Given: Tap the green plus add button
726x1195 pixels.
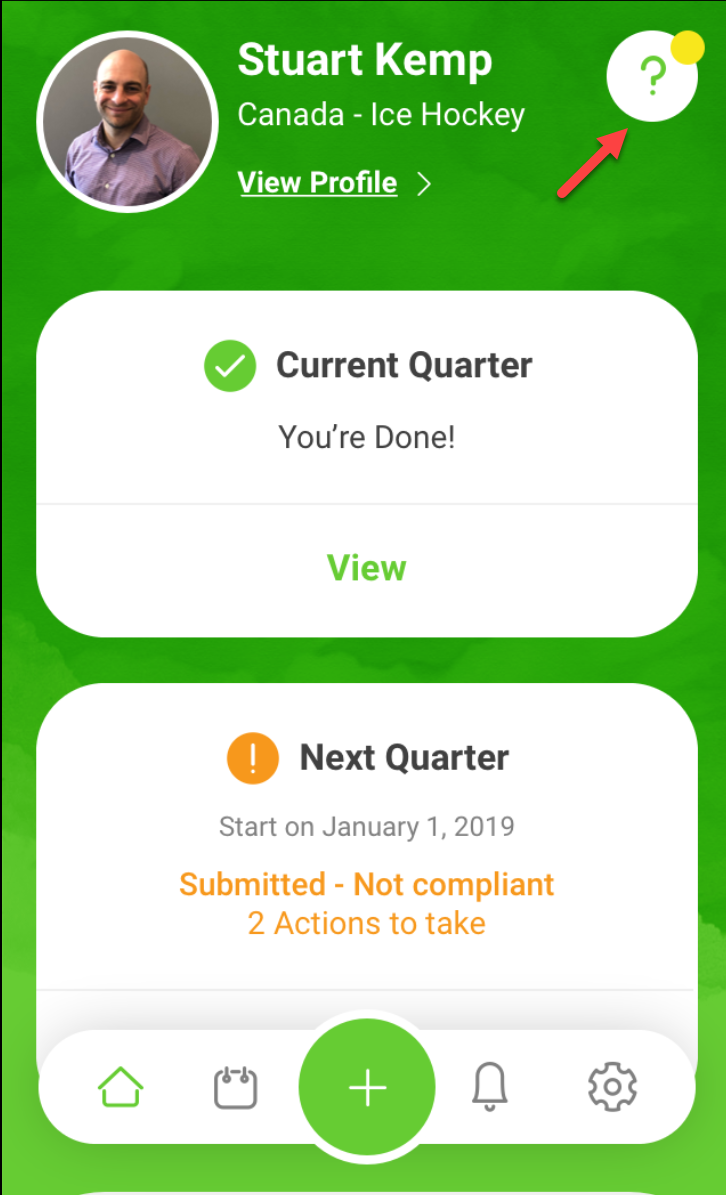Looking at the screenshot, I should (x=367, y=1087).
